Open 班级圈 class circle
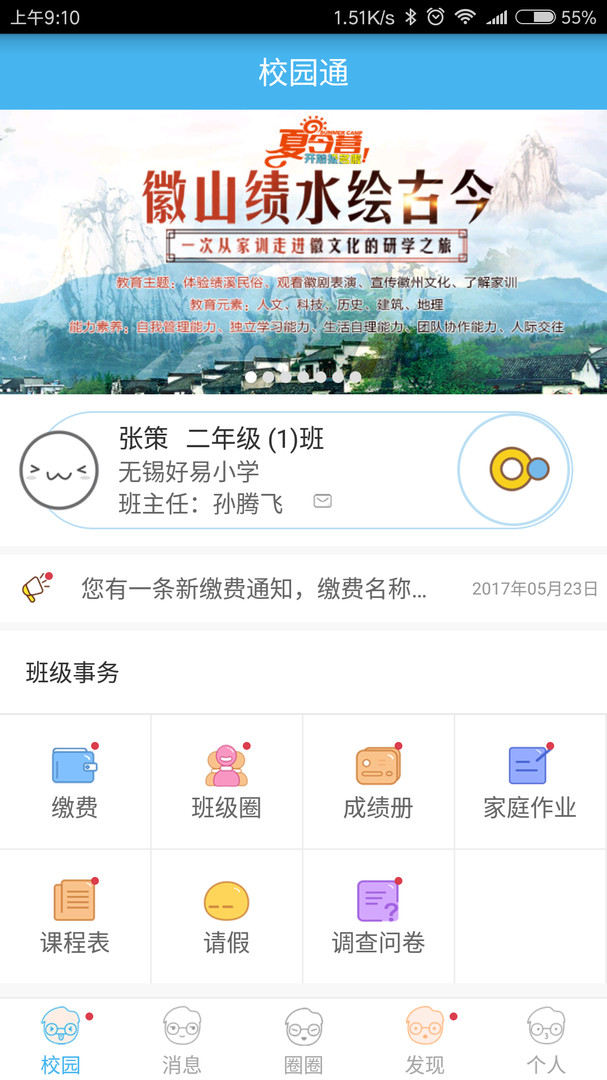 coord(227,781)
